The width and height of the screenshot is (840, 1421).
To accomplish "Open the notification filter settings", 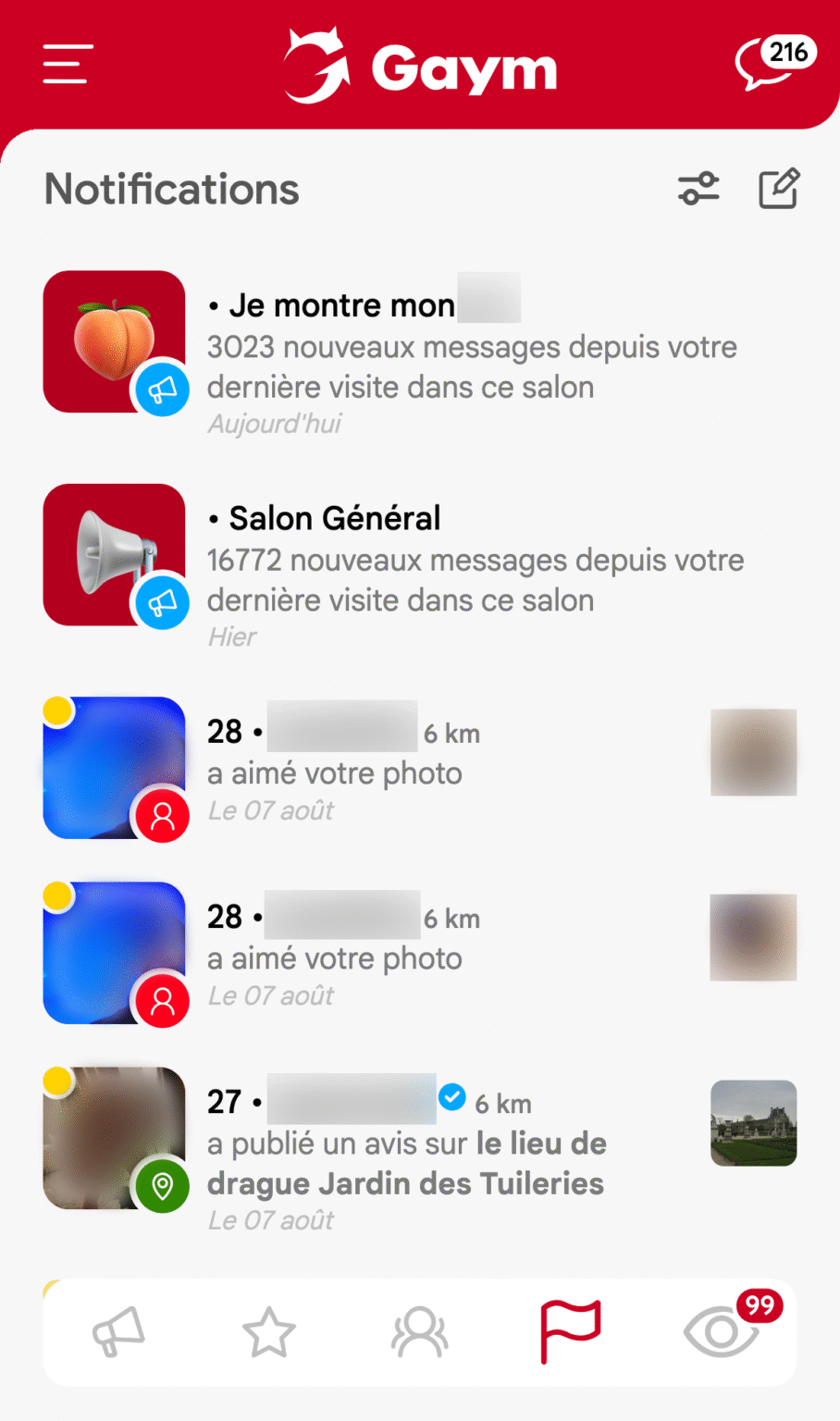I will tap(700, 189).
